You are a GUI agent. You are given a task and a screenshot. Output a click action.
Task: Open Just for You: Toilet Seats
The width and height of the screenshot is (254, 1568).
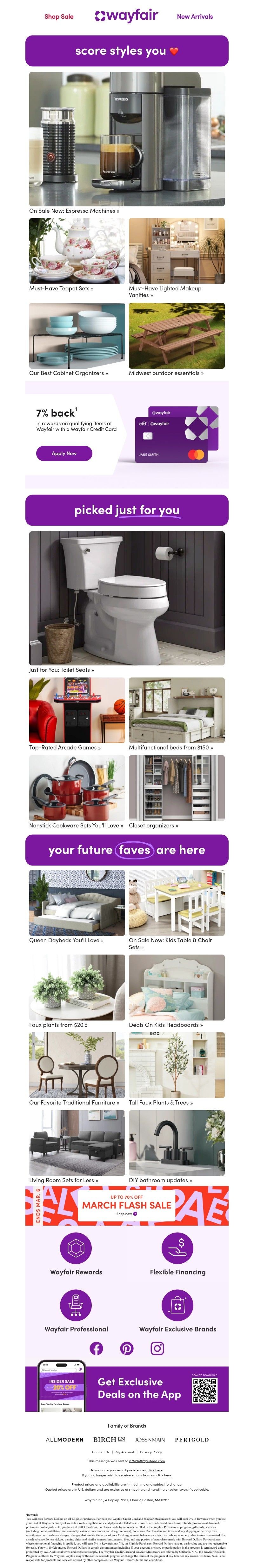tap(61, 670)
